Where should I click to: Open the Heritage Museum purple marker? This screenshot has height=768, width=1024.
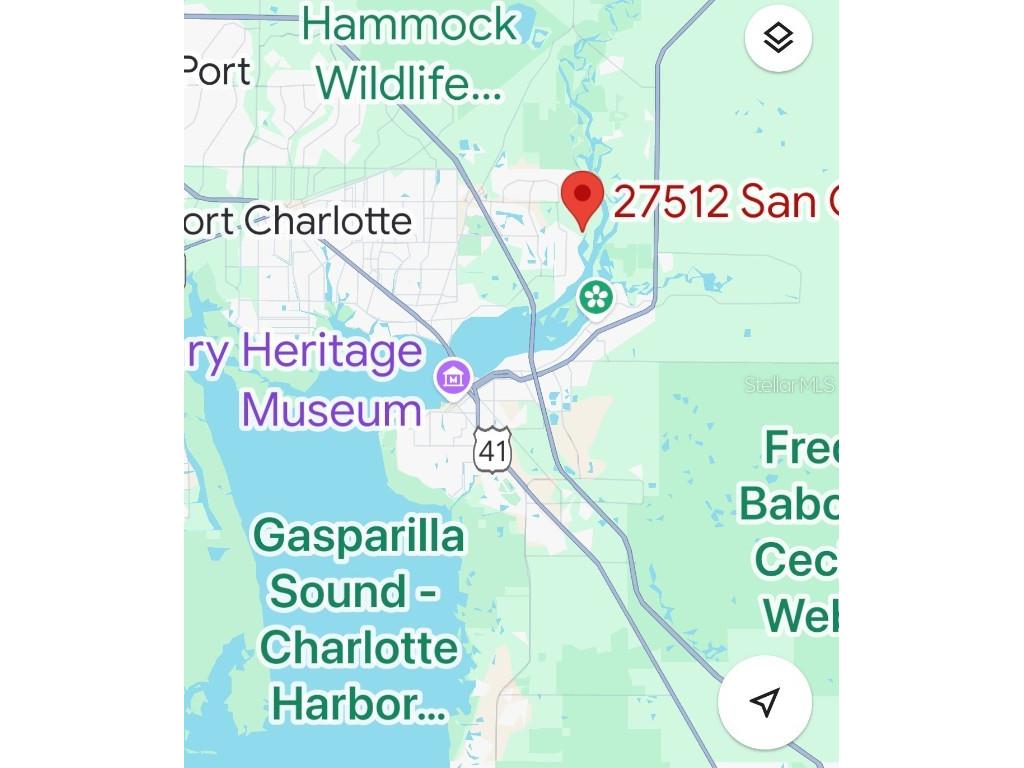click(453, 378)
